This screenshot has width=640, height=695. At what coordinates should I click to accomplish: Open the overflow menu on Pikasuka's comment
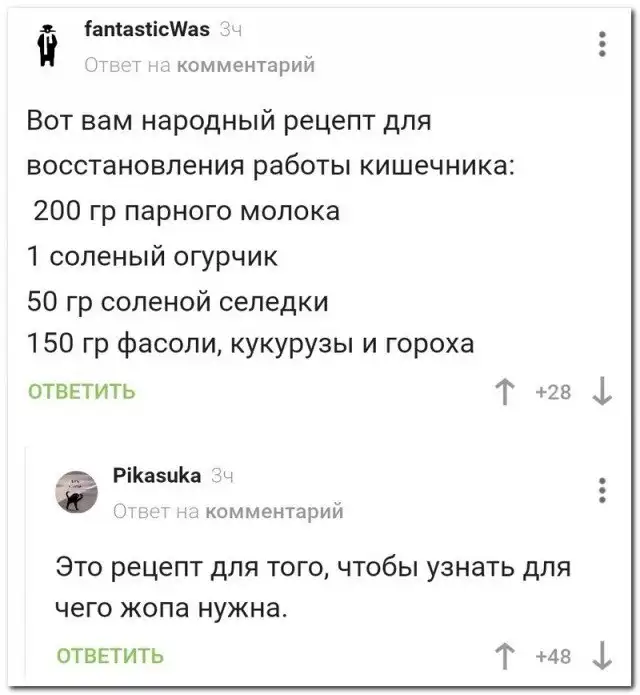pos(601,492)
